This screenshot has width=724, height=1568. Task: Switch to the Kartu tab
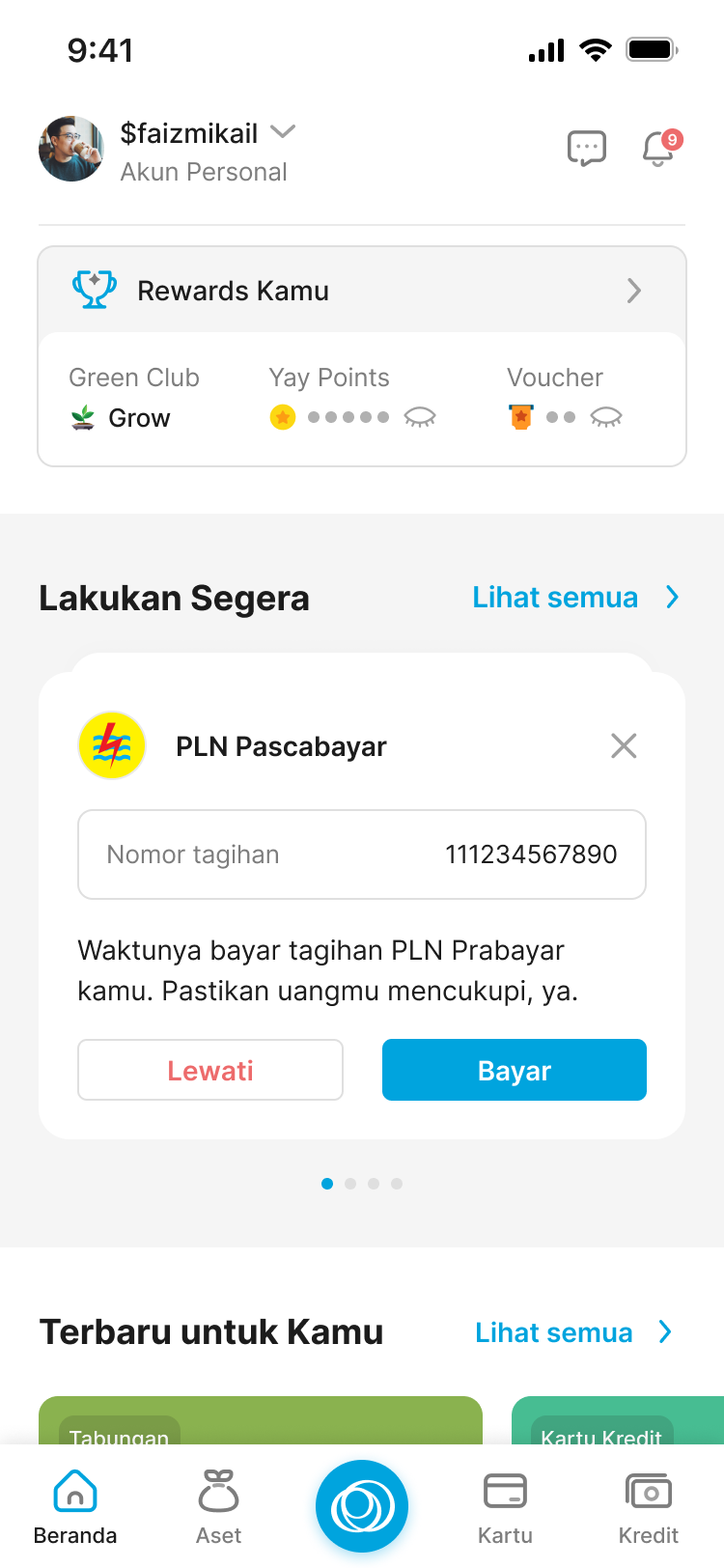tap(505, 1492)
